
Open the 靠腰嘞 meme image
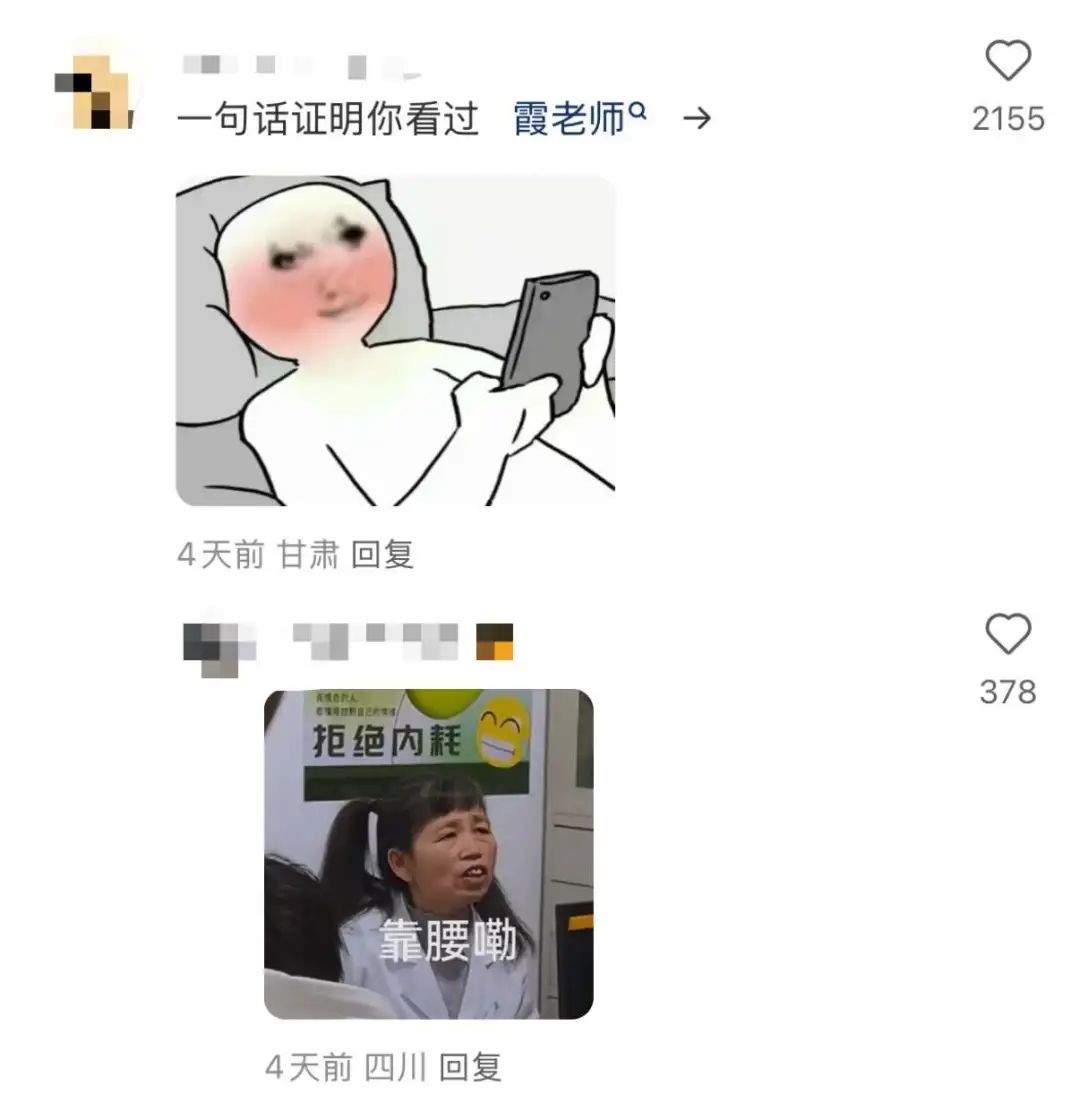click(428, 854)
